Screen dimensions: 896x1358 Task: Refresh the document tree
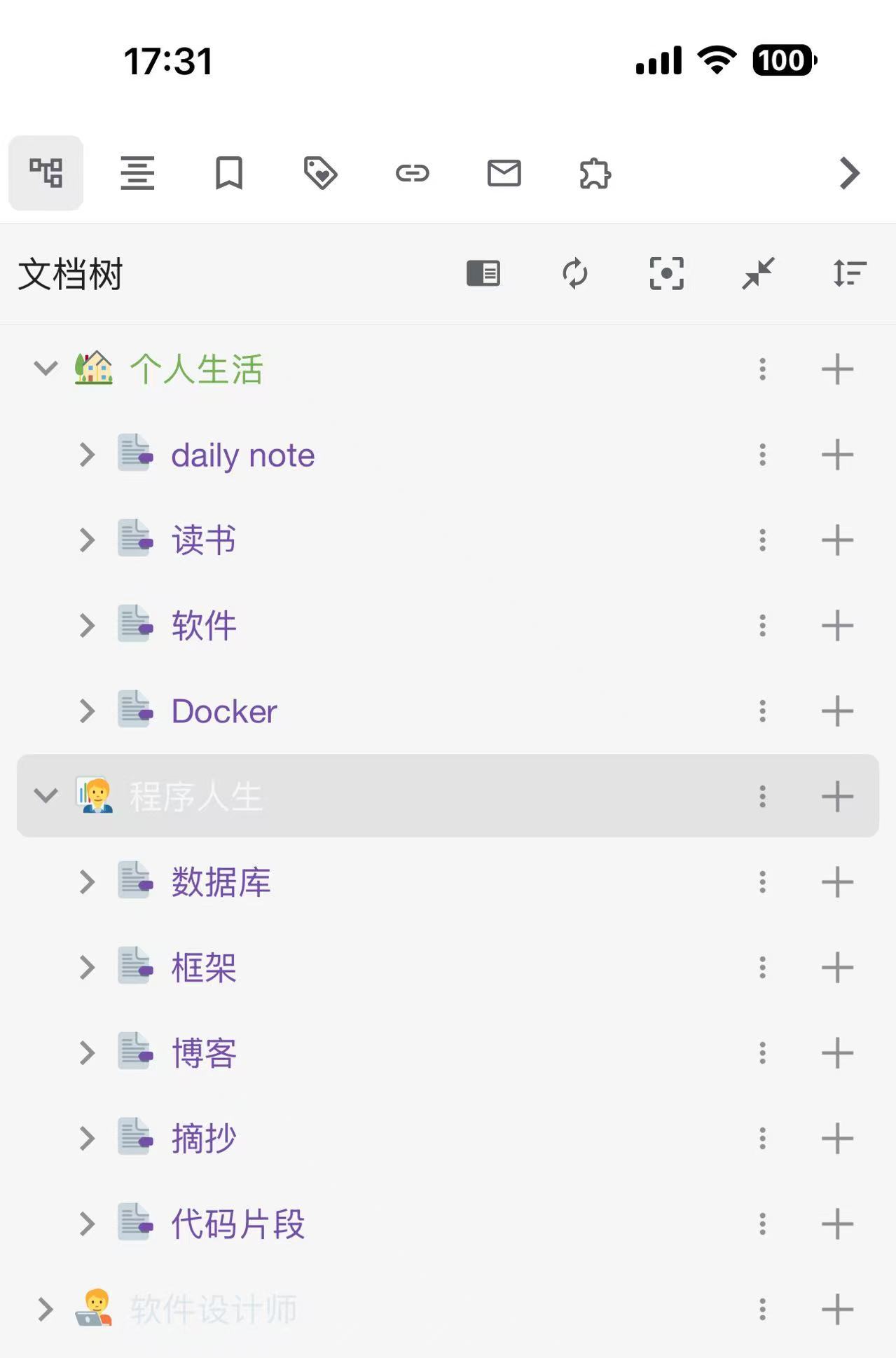[x=576, y=274]
